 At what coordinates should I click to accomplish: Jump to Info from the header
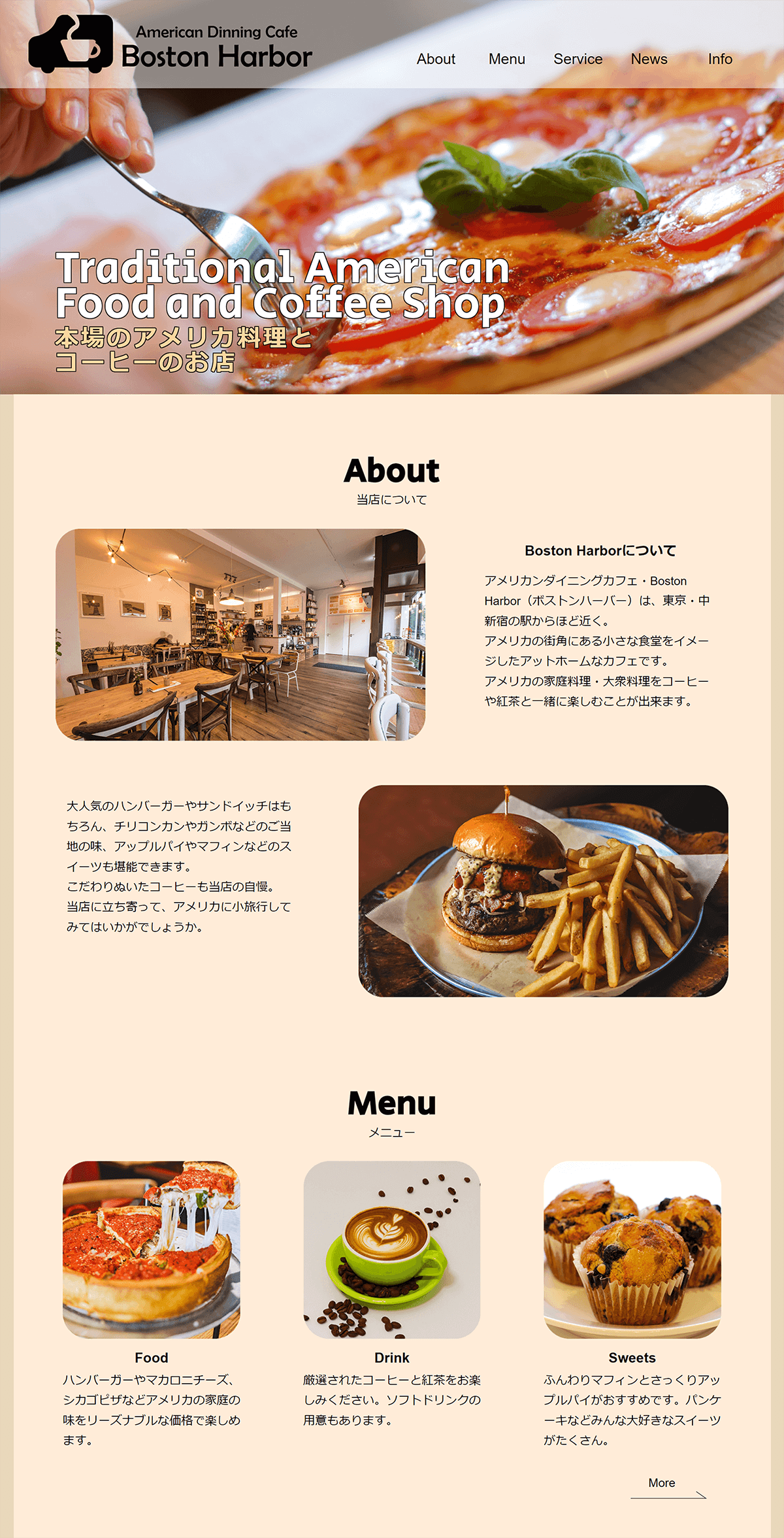point(720,59)
